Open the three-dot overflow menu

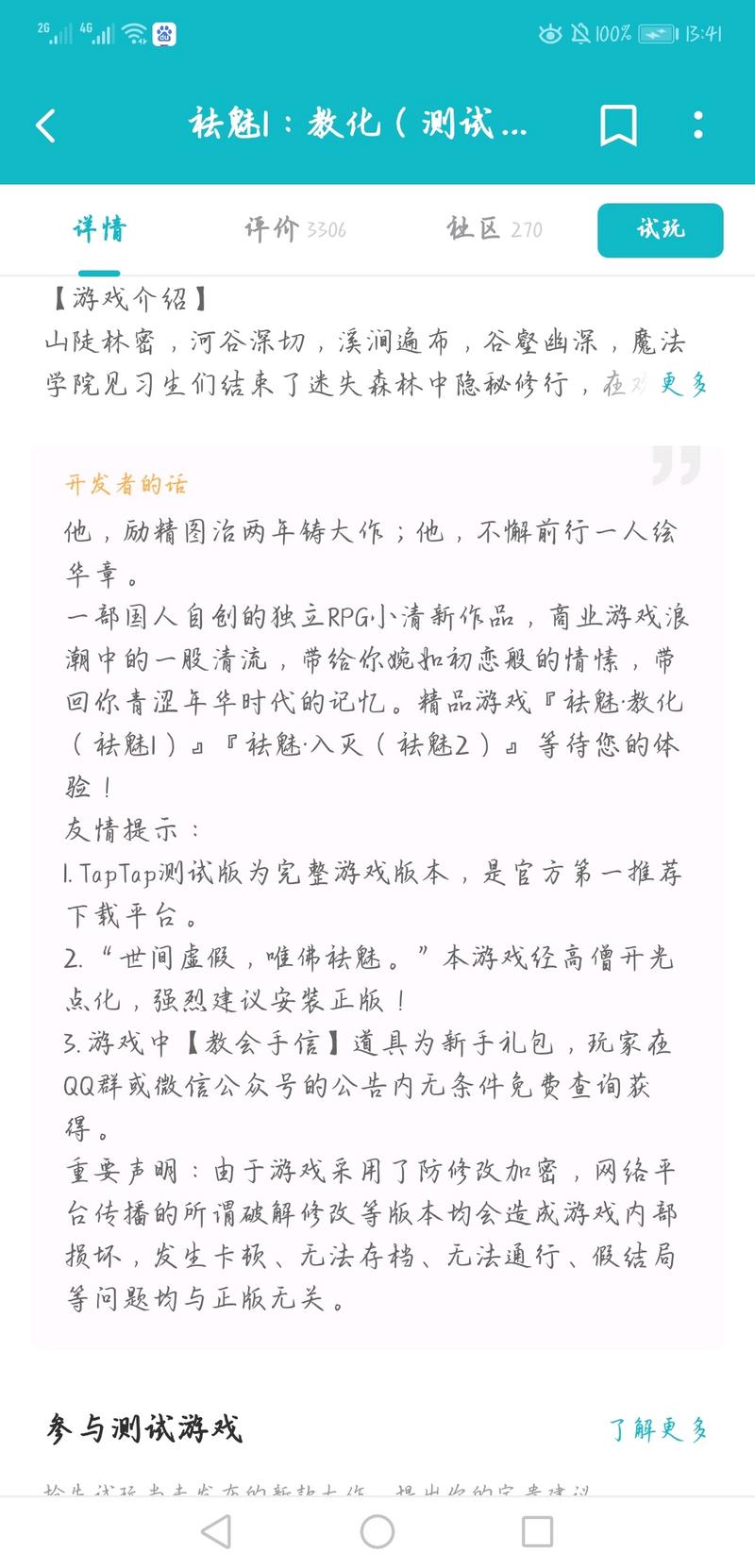click(x=698, y=125)
